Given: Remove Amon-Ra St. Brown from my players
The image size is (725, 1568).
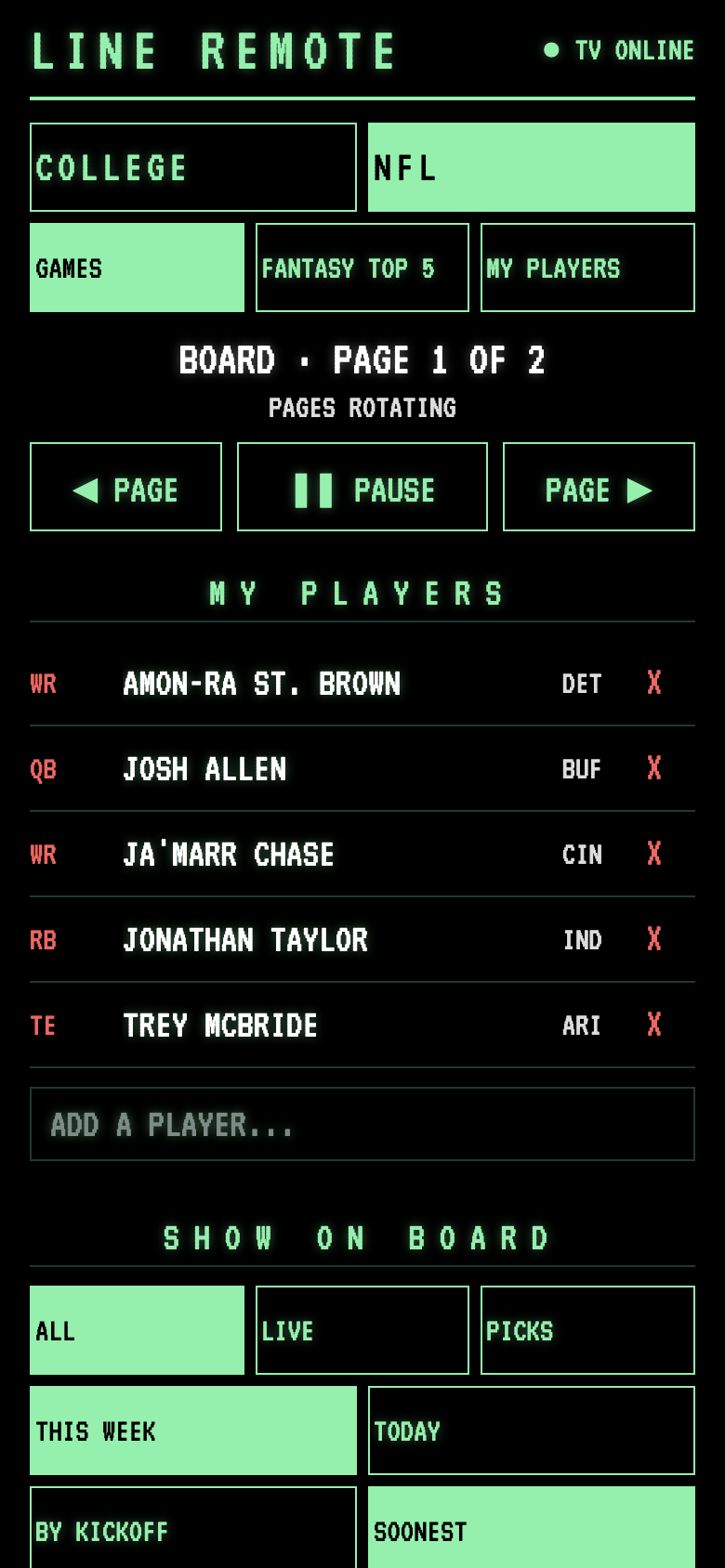Looking at the screenshot, I should 654,683.
